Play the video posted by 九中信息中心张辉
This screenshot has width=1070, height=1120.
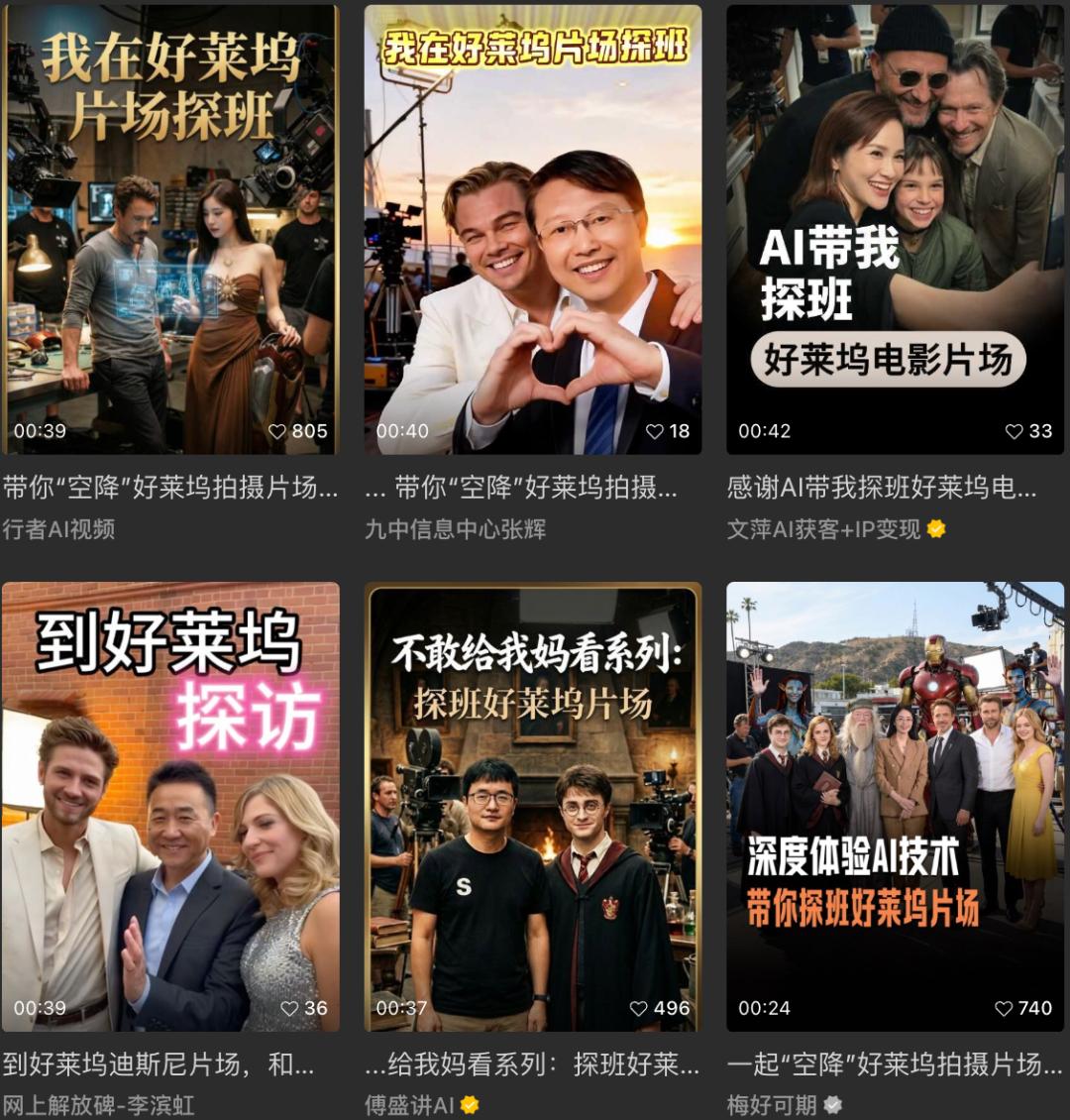(533, 230)
